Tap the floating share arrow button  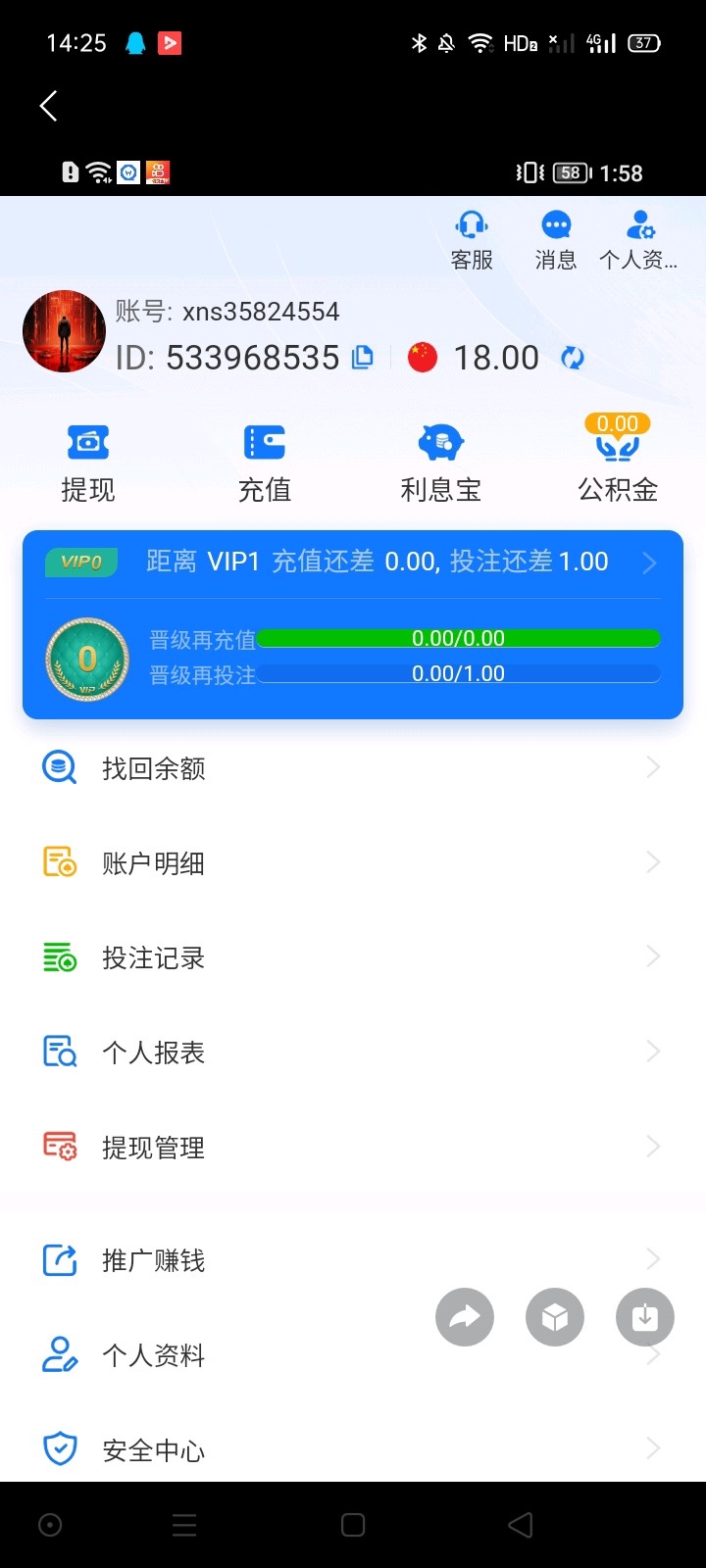click(465, 1317)
